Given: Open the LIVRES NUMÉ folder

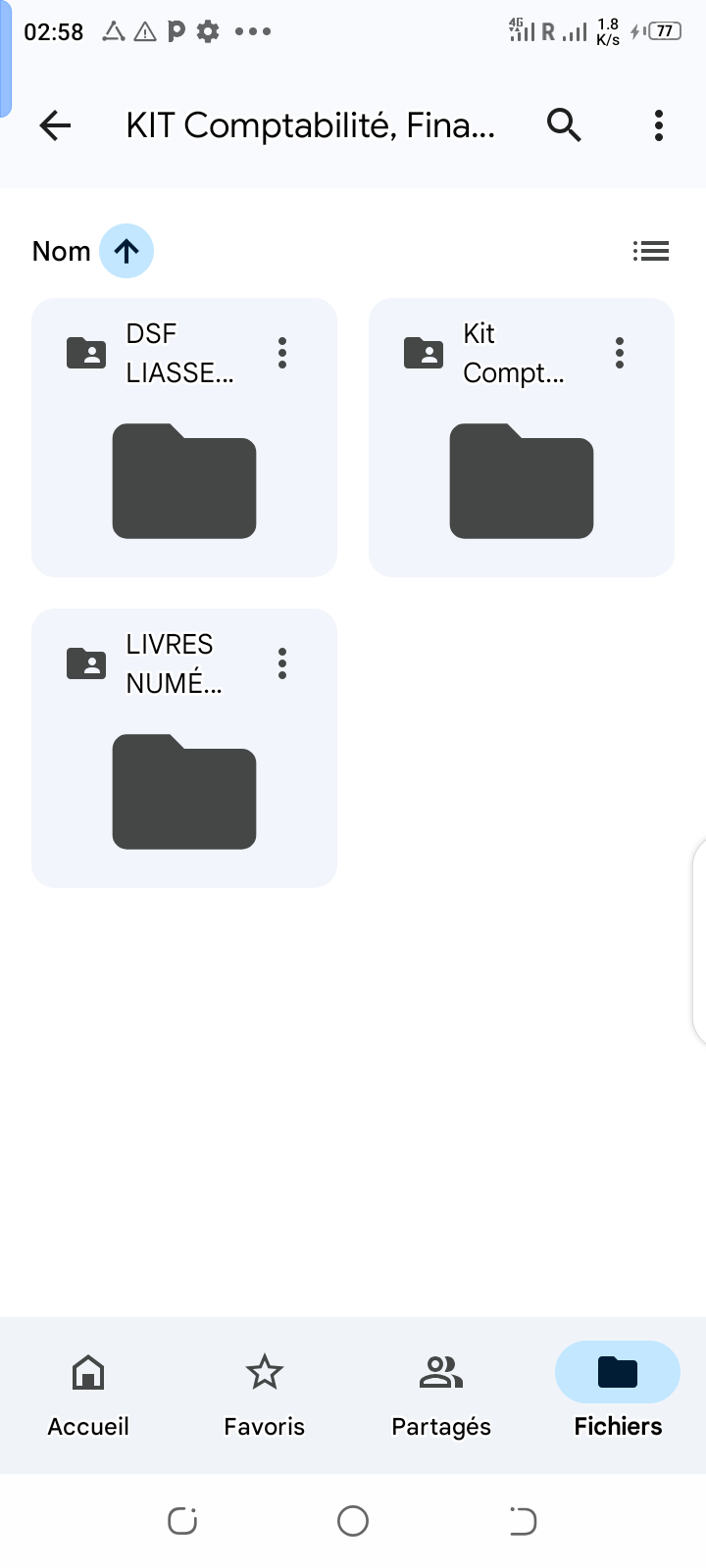Looking at the screenshot, I should (x=184, y=748).
